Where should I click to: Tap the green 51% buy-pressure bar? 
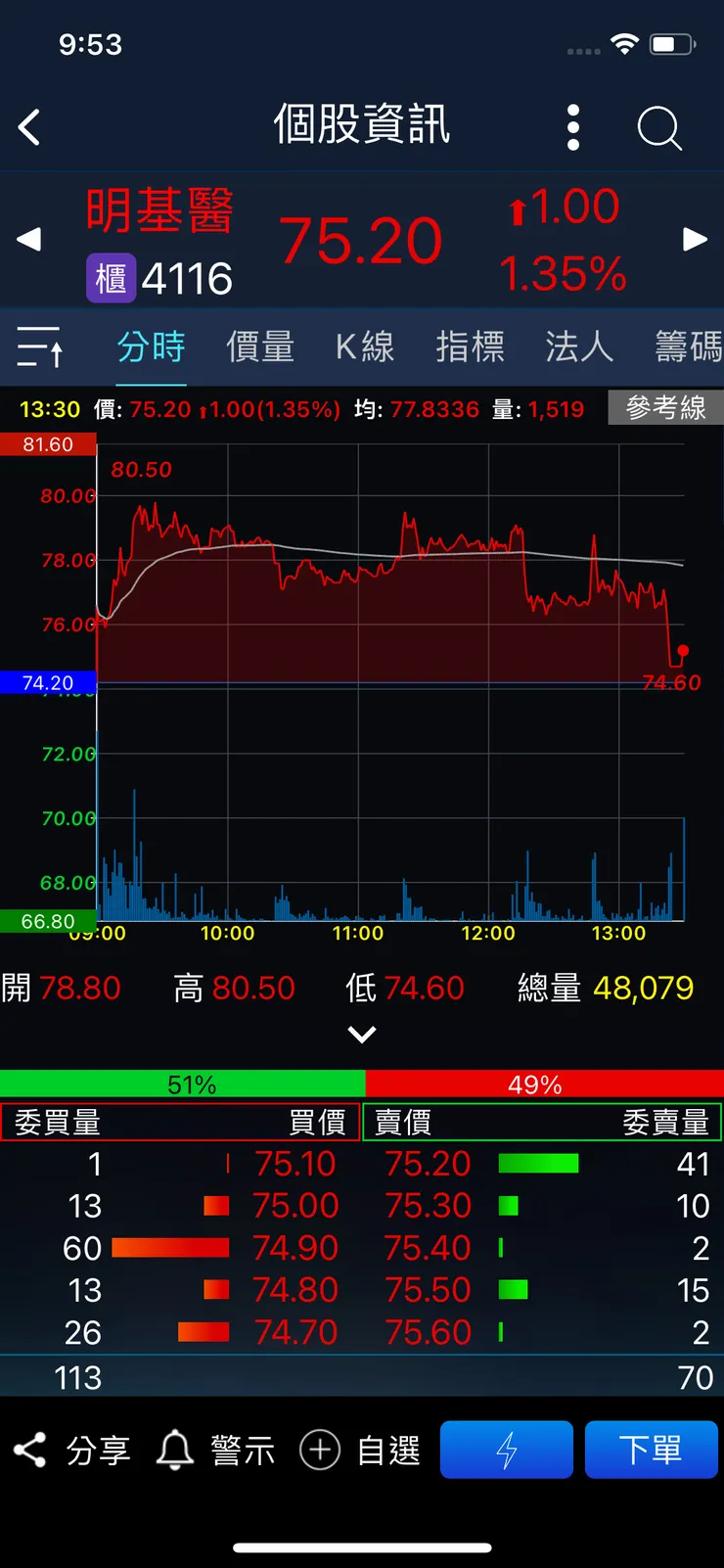(x=182, y=1084)
